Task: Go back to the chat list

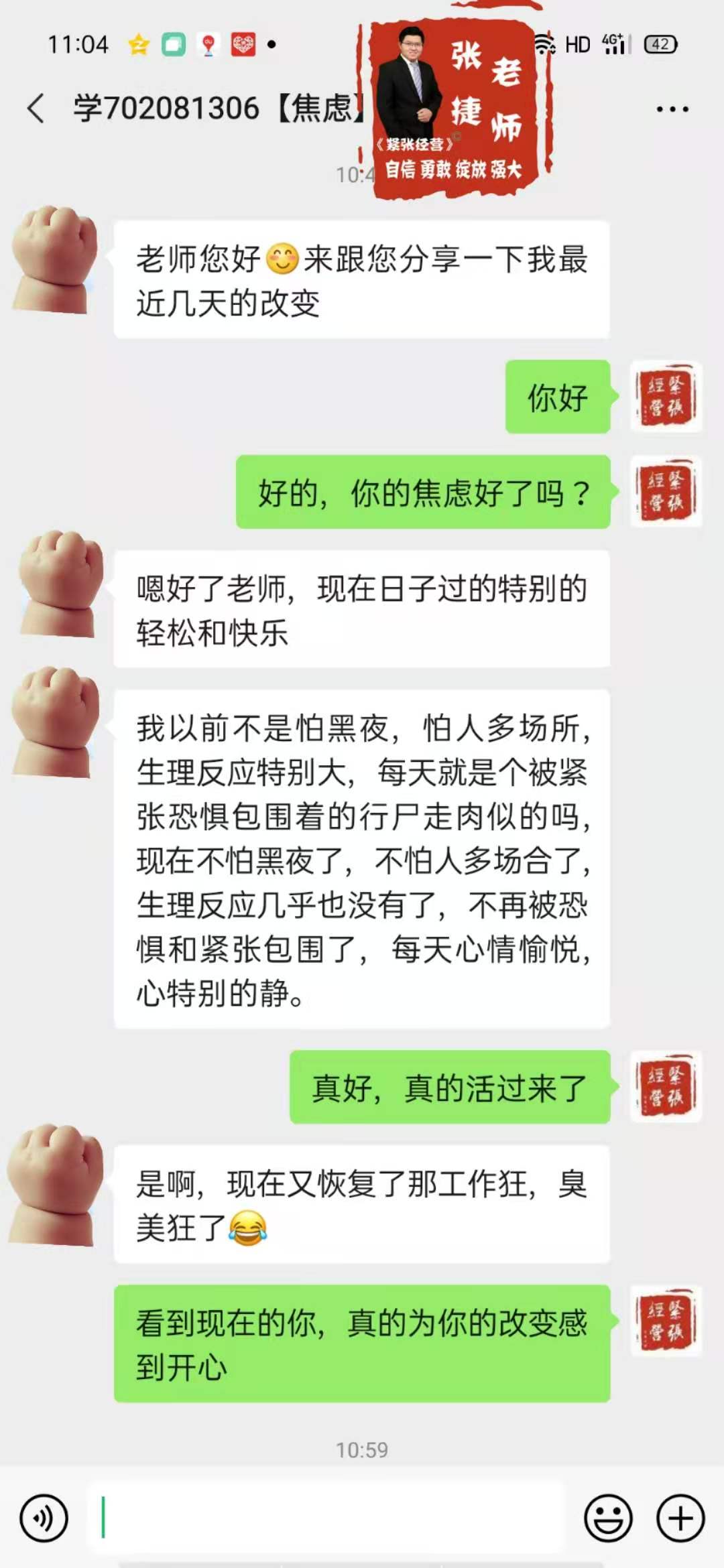Action: [36, 109]
